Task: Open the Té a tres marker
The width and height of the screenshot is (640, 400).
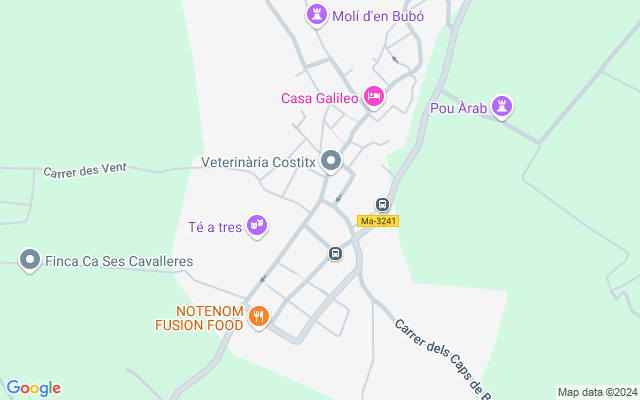Action: (x=258, y=226)
